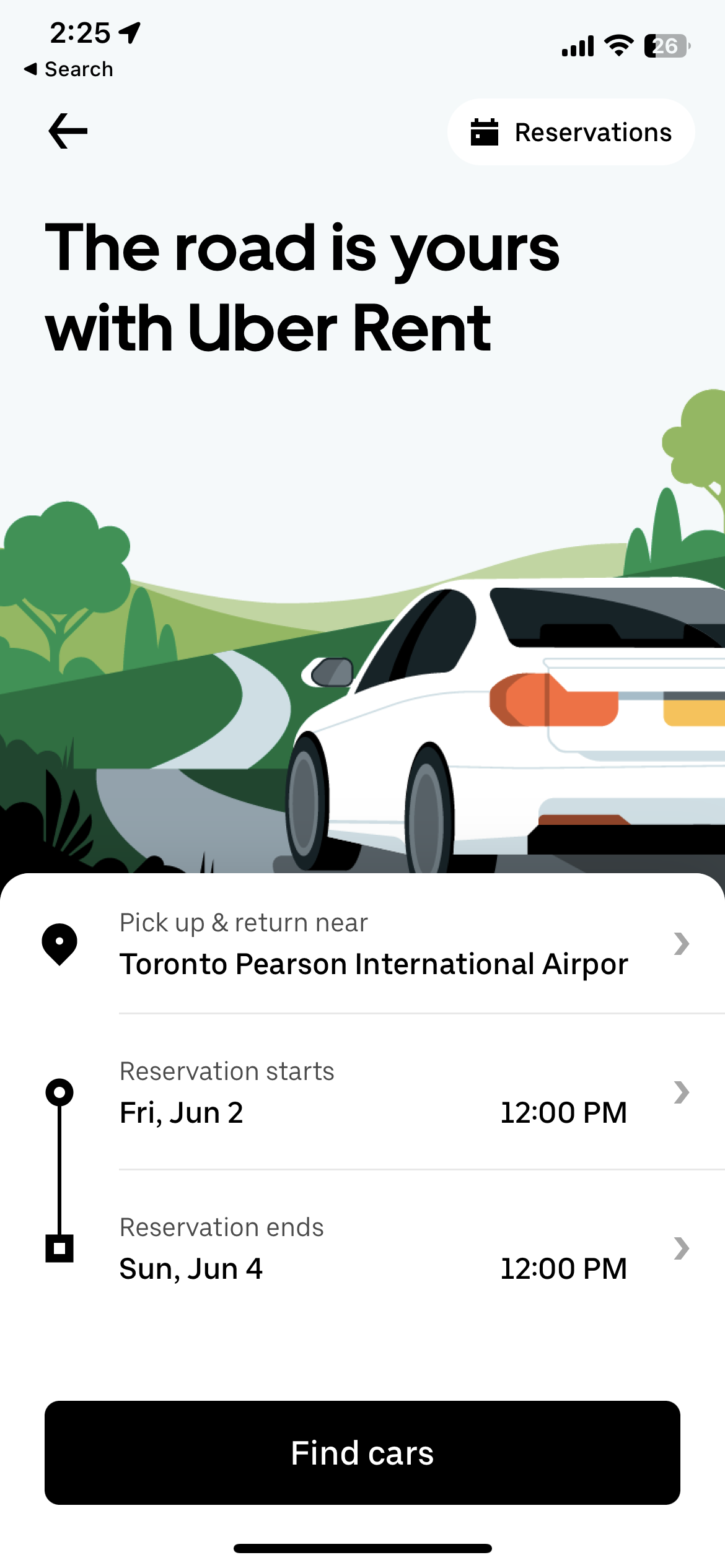Return to Search via the status bar link

click(69, 69)
